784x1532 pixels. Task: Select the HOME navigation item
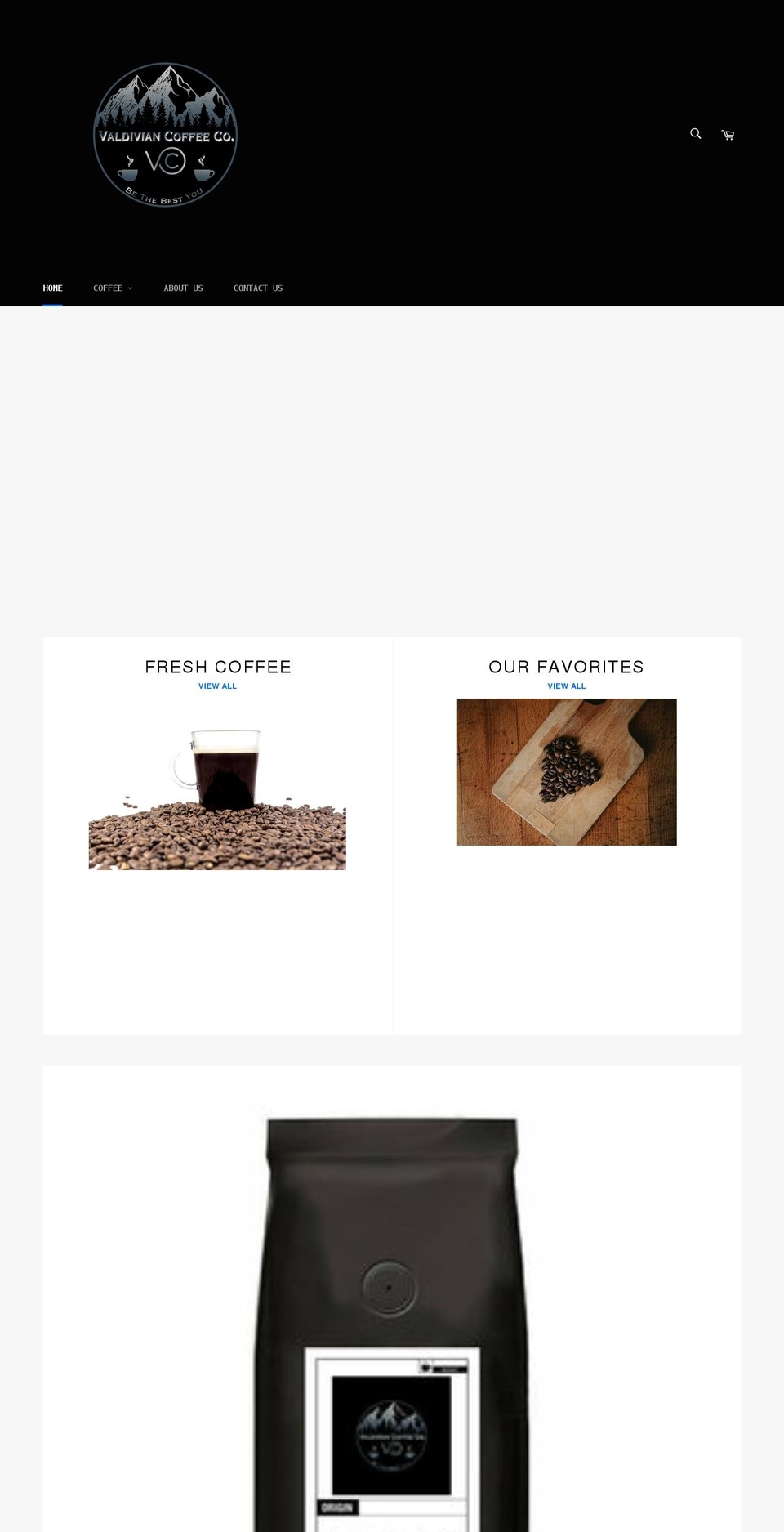click(52, 288)
